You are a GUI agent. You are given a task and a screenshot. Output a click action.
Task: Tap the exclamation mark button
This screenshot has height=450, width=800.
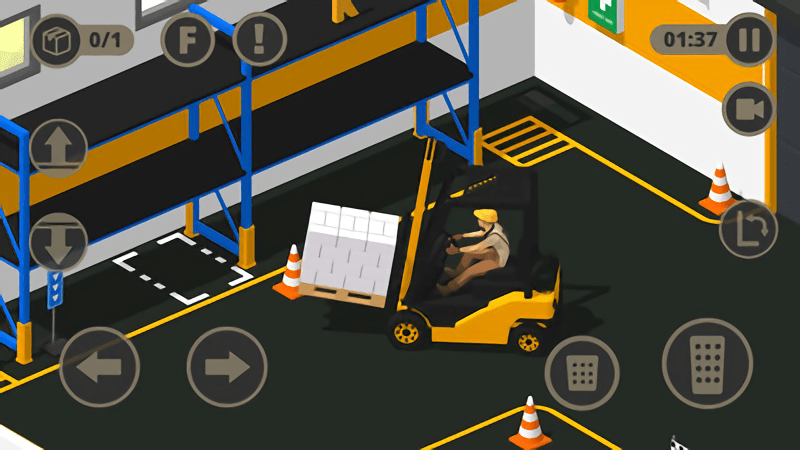259,40
